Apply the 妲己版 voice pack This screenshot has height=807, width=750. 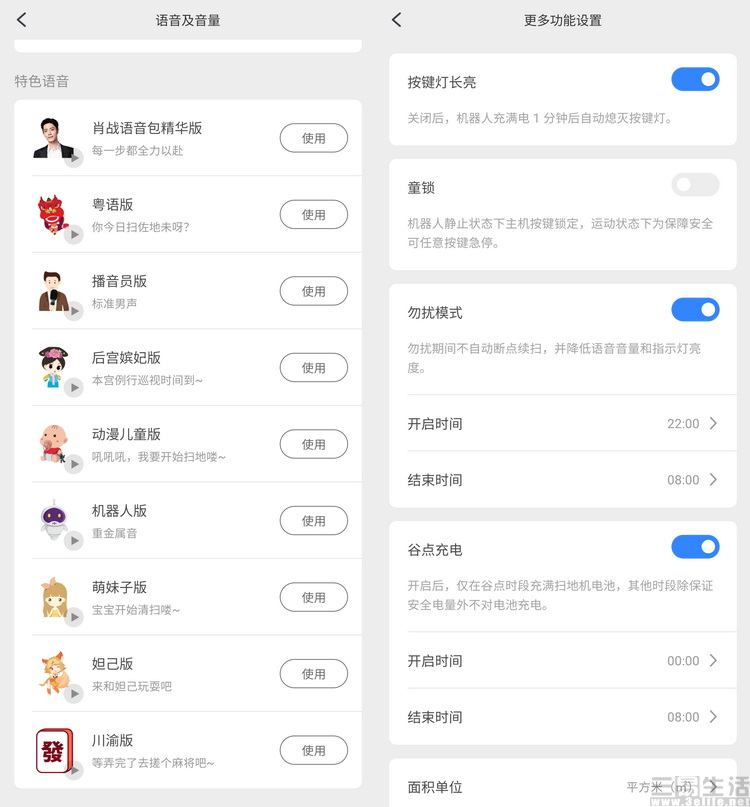coord(313,673)
